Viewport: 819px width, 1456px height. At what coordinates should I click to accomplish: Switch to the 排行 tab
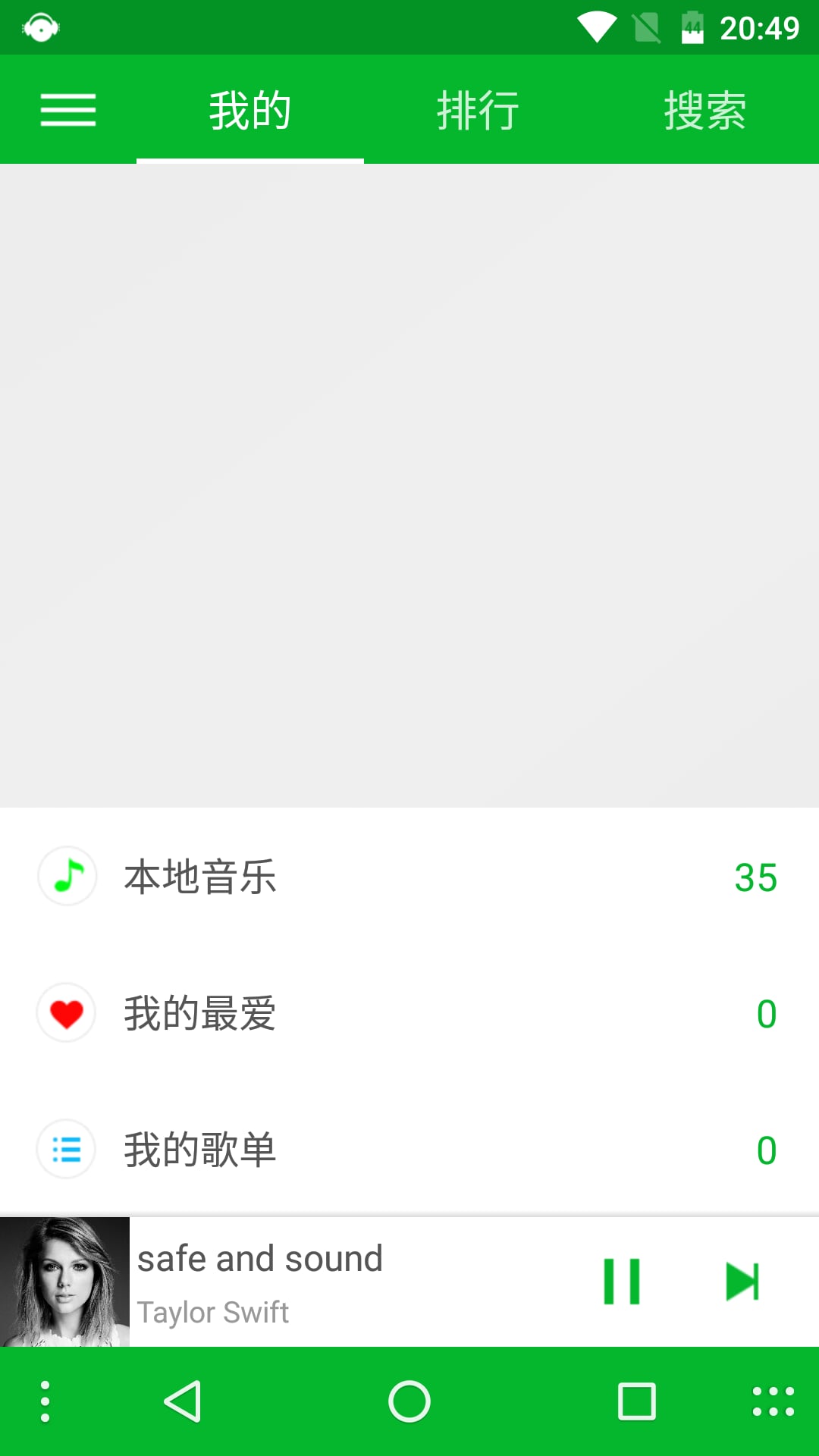tap(478, 109)
